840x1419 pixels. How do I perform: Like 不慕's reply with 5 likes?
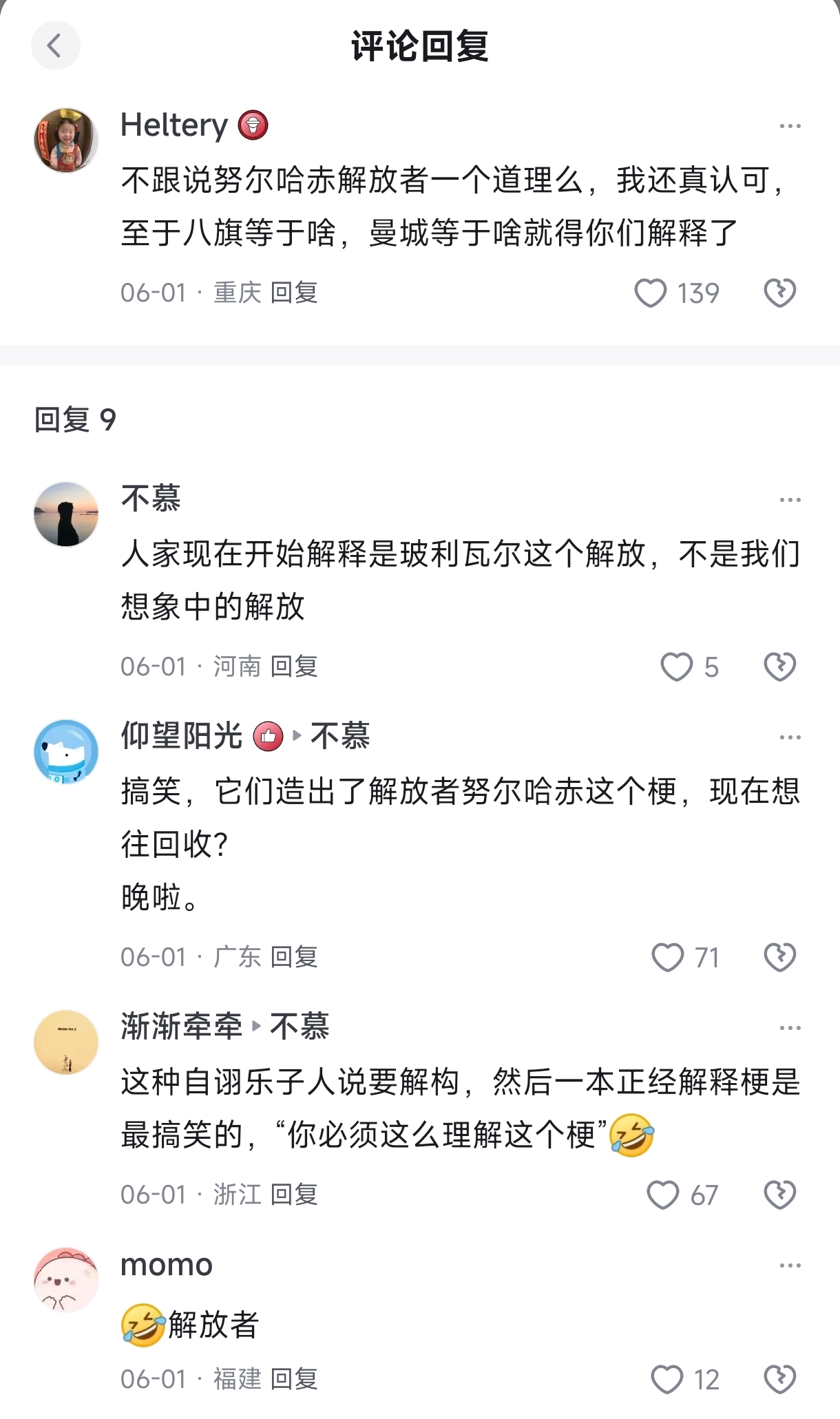(676, 667)
